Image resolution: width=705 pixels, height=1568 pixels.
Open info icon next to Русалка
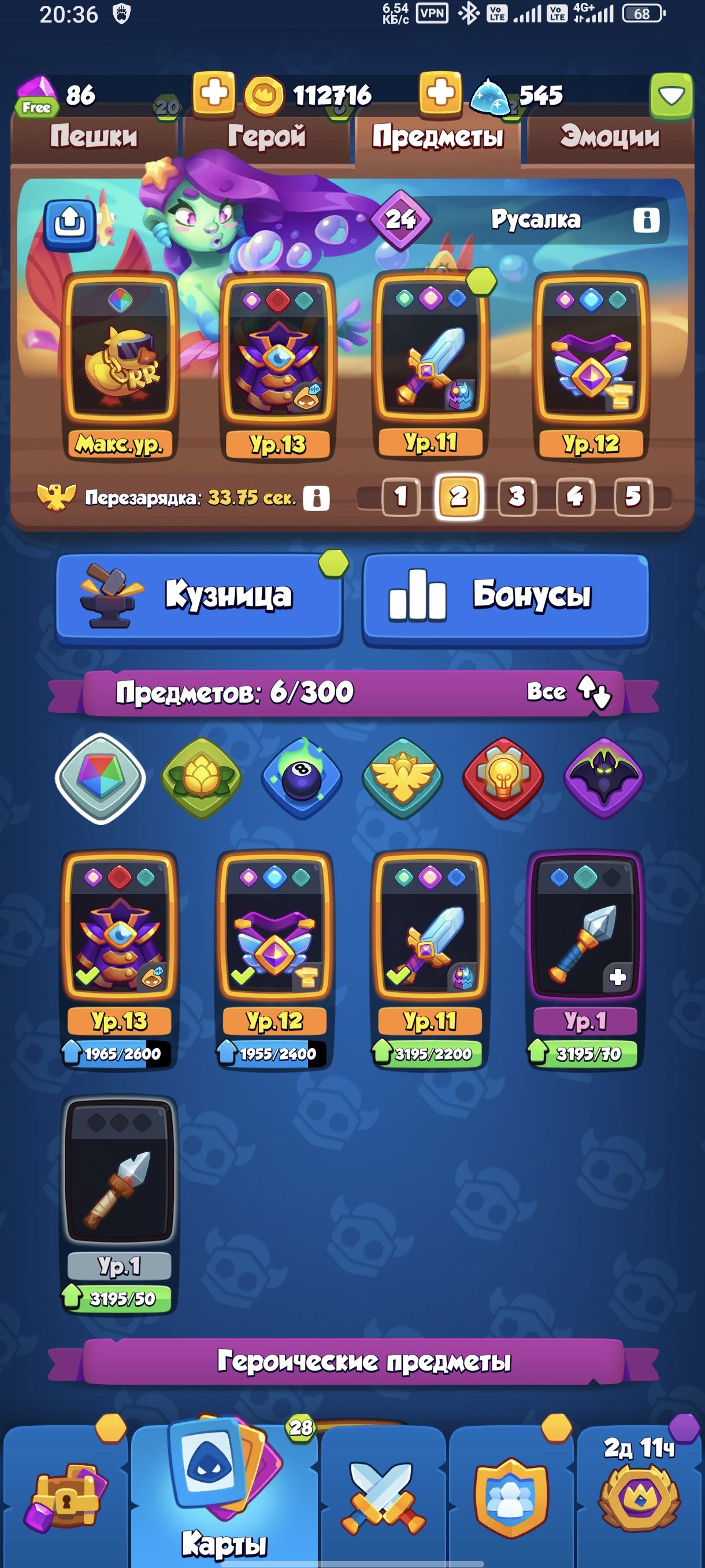click(x=646, y=220)
